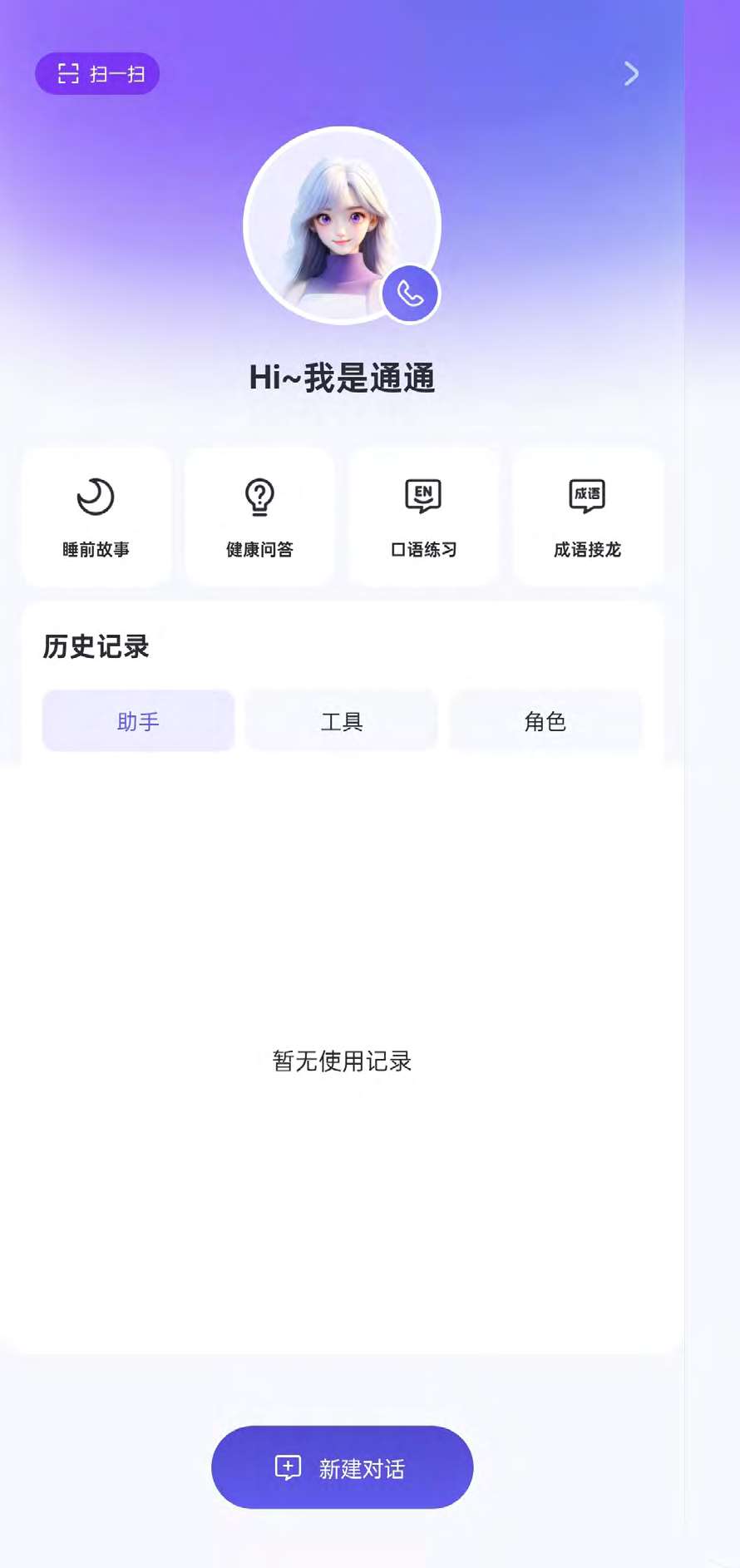Launch 口语练习 practice
The height and width of the screenshot is (1568, 740).
[423, 517]
